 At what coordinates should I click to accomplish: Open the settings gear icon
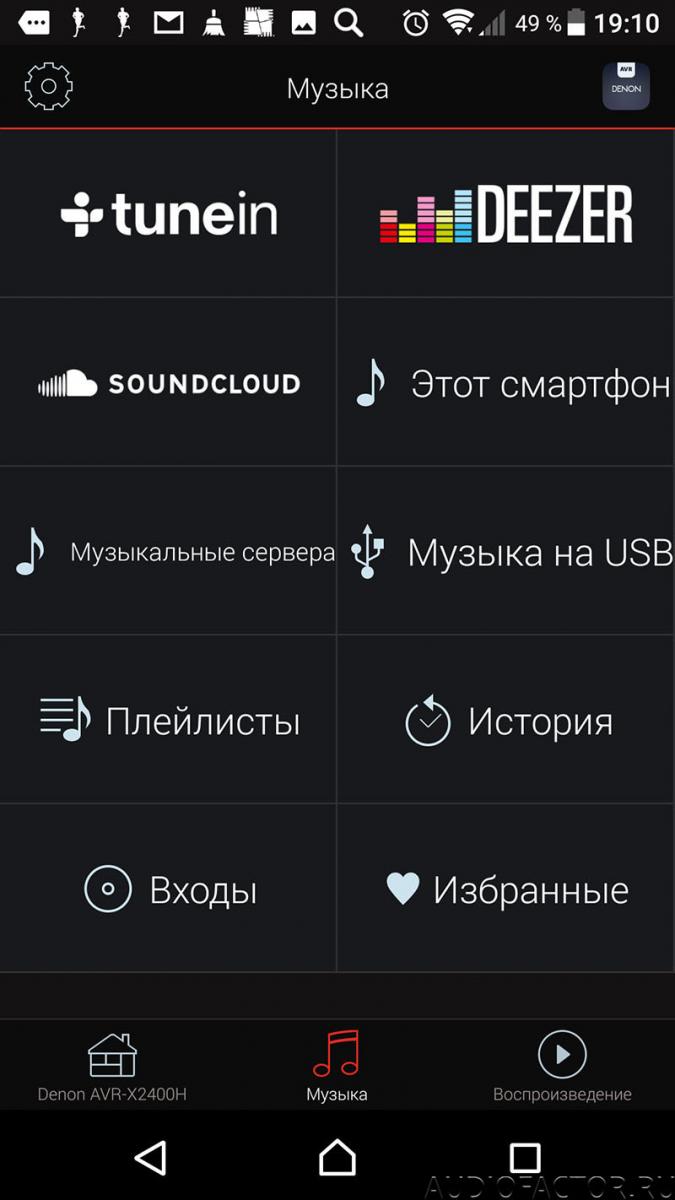click(x=48, y=87)
